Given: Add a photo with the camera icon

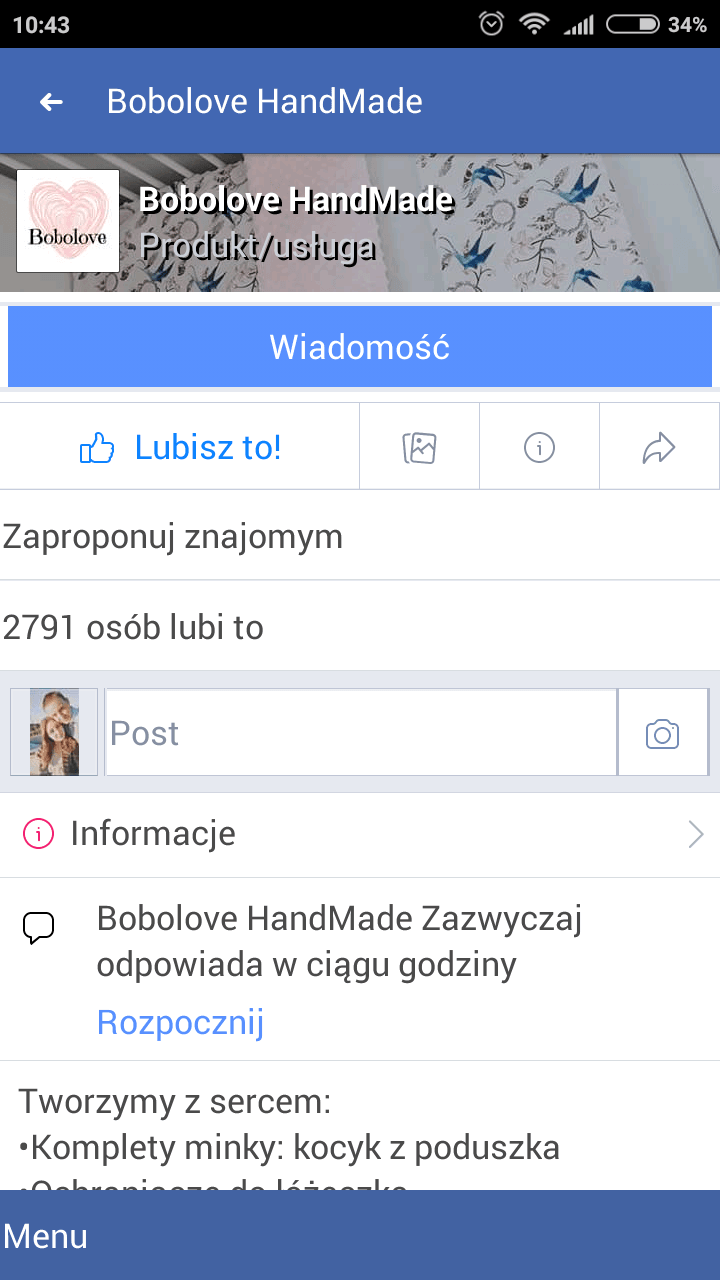Looking at the screenshot, I should tap(662, 734).
